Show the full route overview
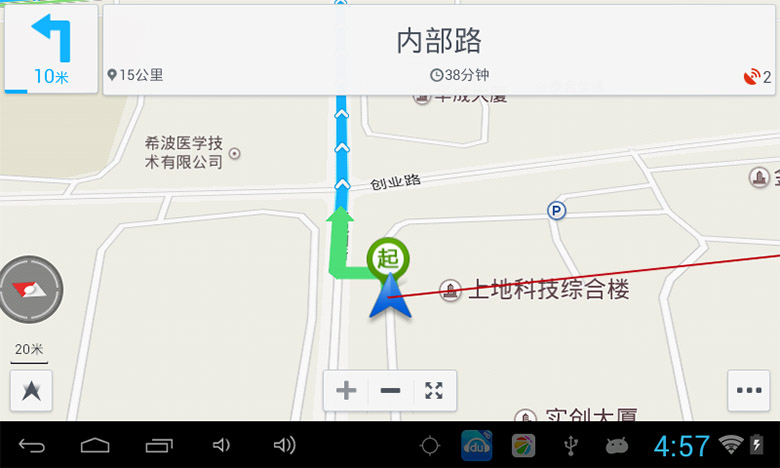This screenshot has width=780, height=468. coord(434,391)
